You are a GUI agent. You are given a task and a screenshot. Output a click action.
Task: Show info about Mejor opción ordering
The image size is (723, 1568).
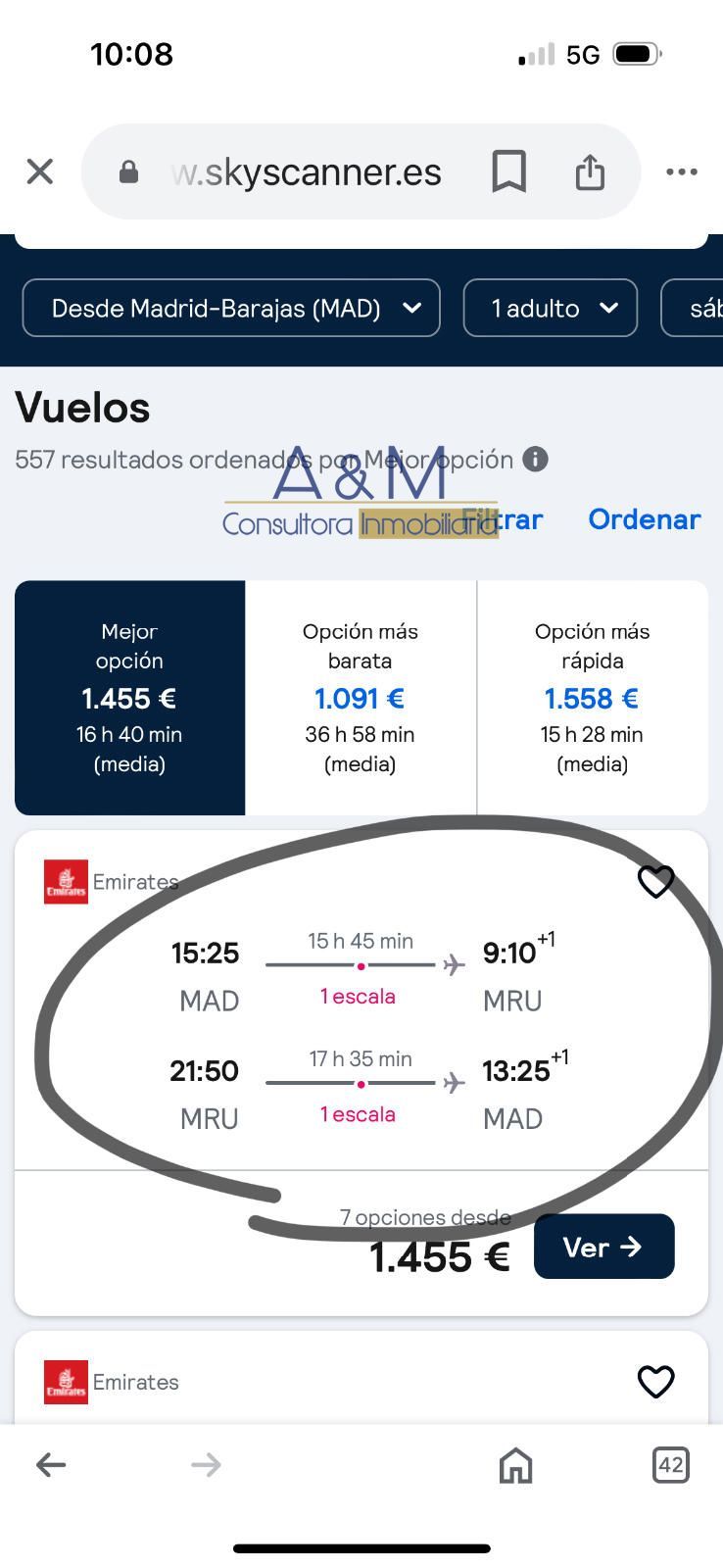pos(535,459)
